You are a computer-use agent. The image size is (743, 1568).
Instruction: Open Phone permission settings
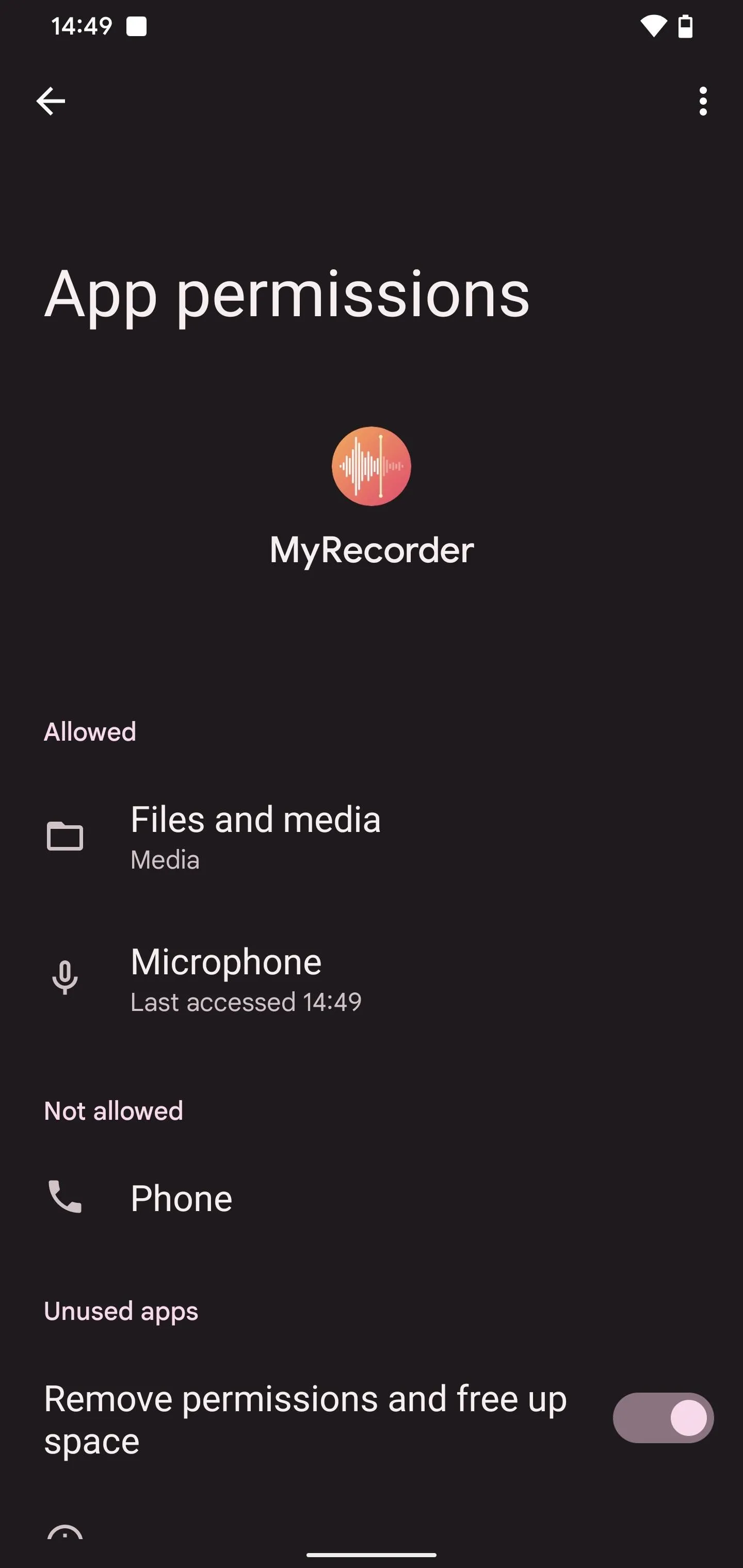pyautogui.click(x=372, y=1197)
